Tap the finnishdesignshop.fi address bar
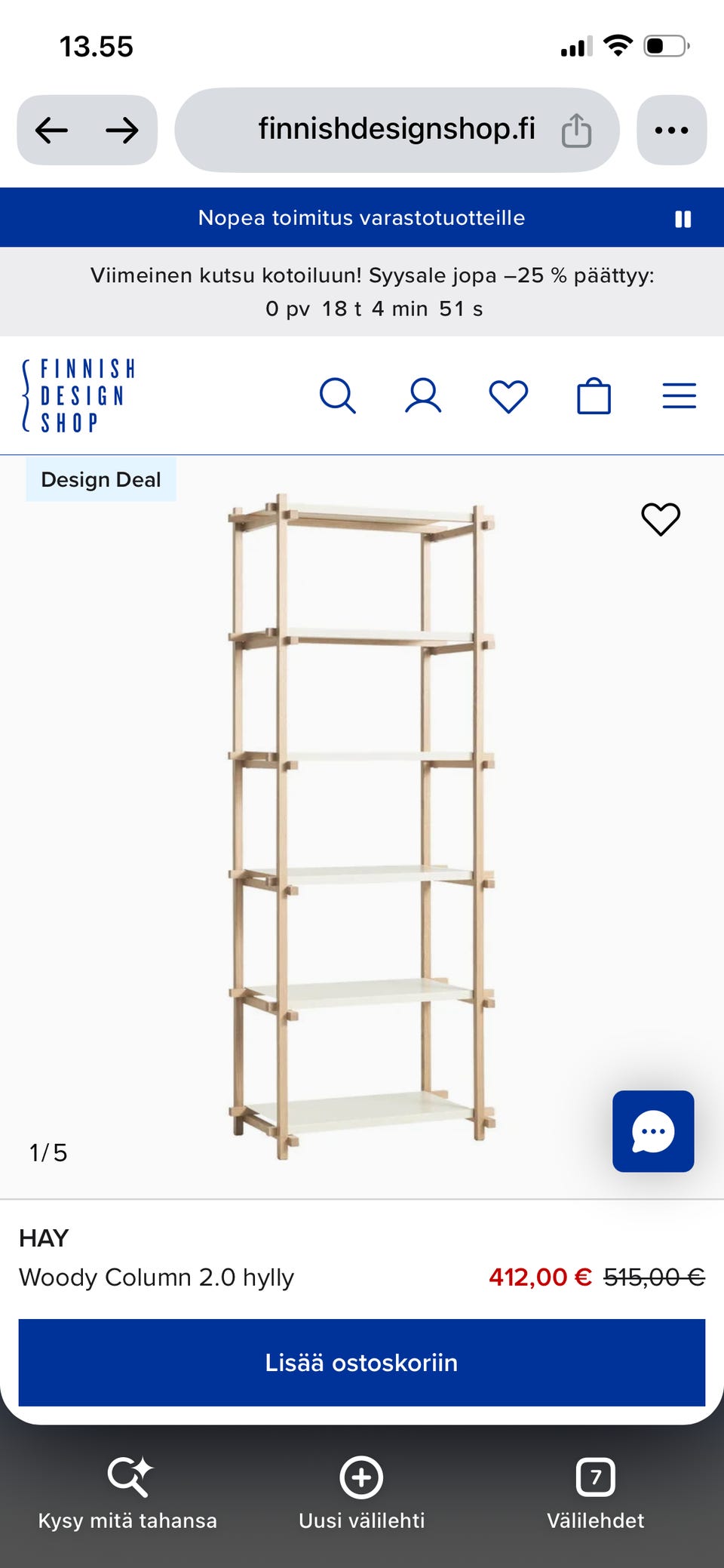 397,130
